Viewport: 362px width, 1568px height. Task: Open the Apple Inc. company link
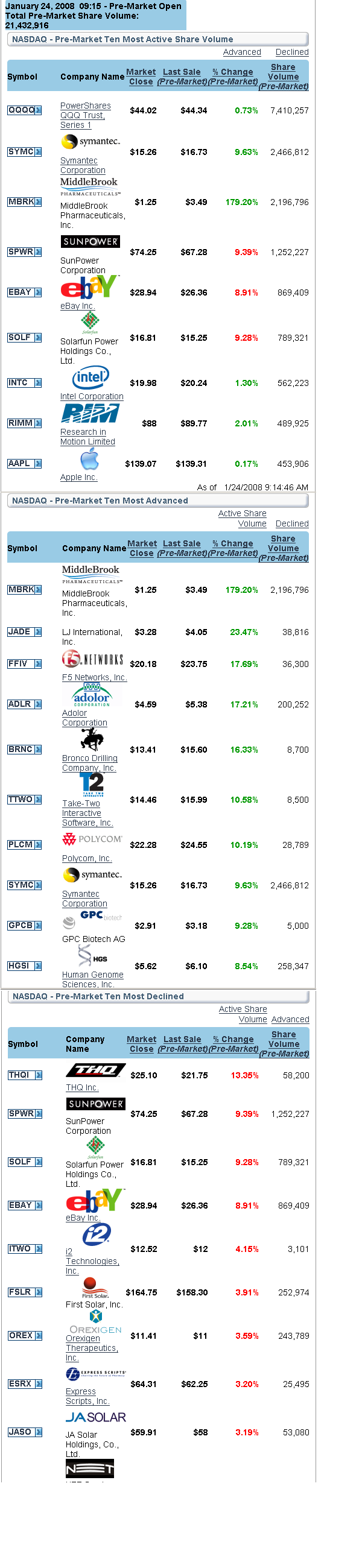point(78,477)
